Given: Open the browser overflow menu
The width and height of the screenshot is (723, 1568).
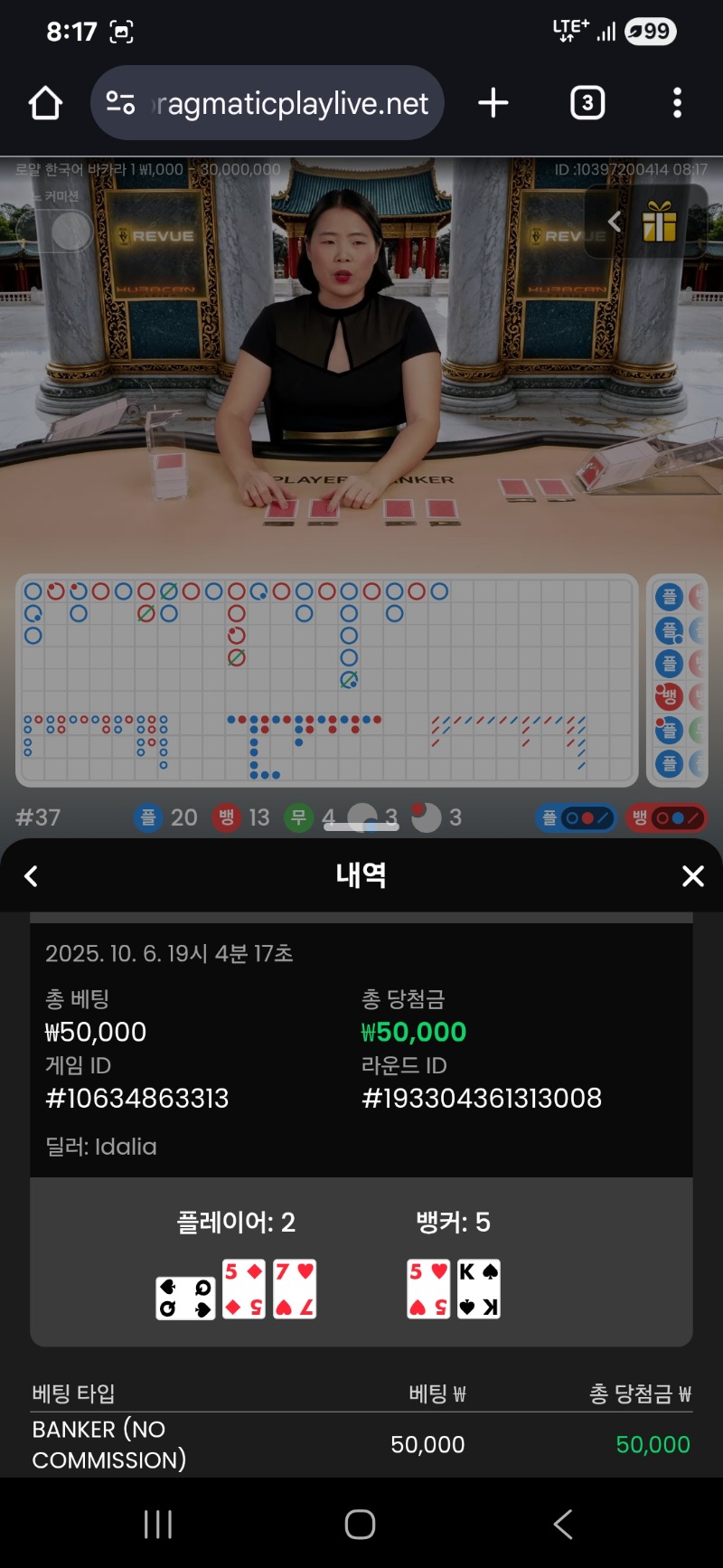Looking at the screenshot, I should [x=677, y=103].
